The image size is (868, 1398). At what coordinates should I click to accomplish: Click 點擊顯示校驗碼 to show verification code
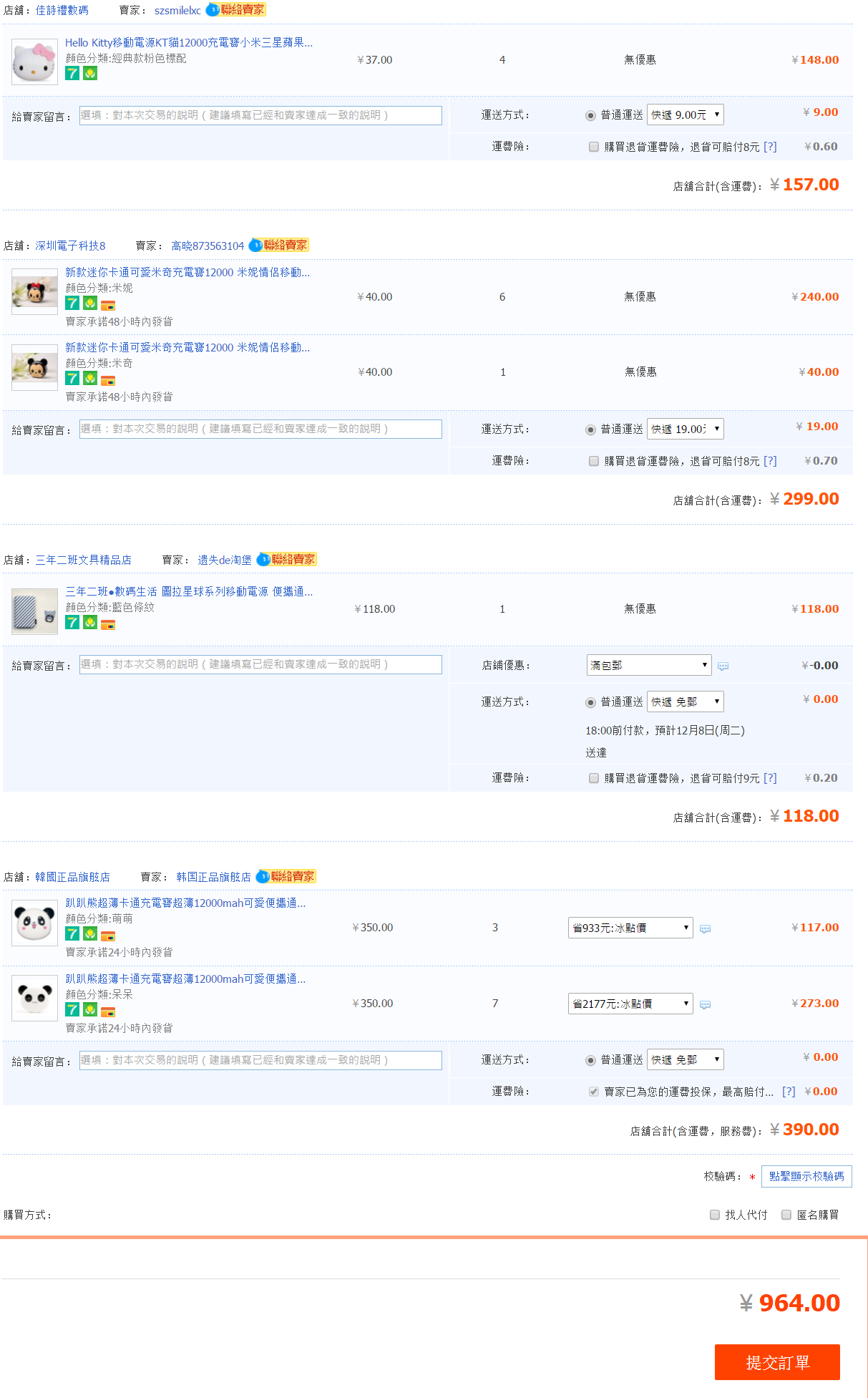[x=806, y=1176]
